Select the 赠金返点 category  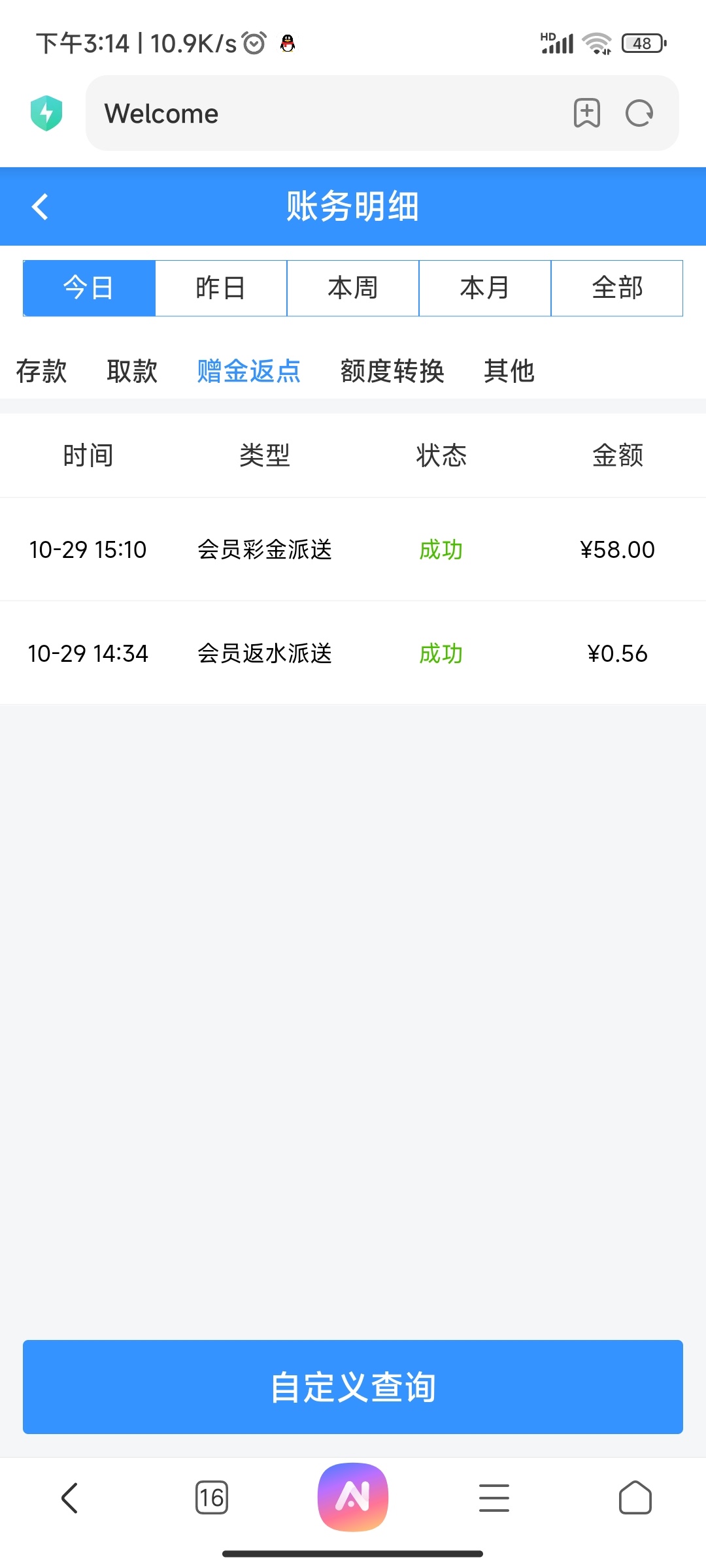point(248,371)
